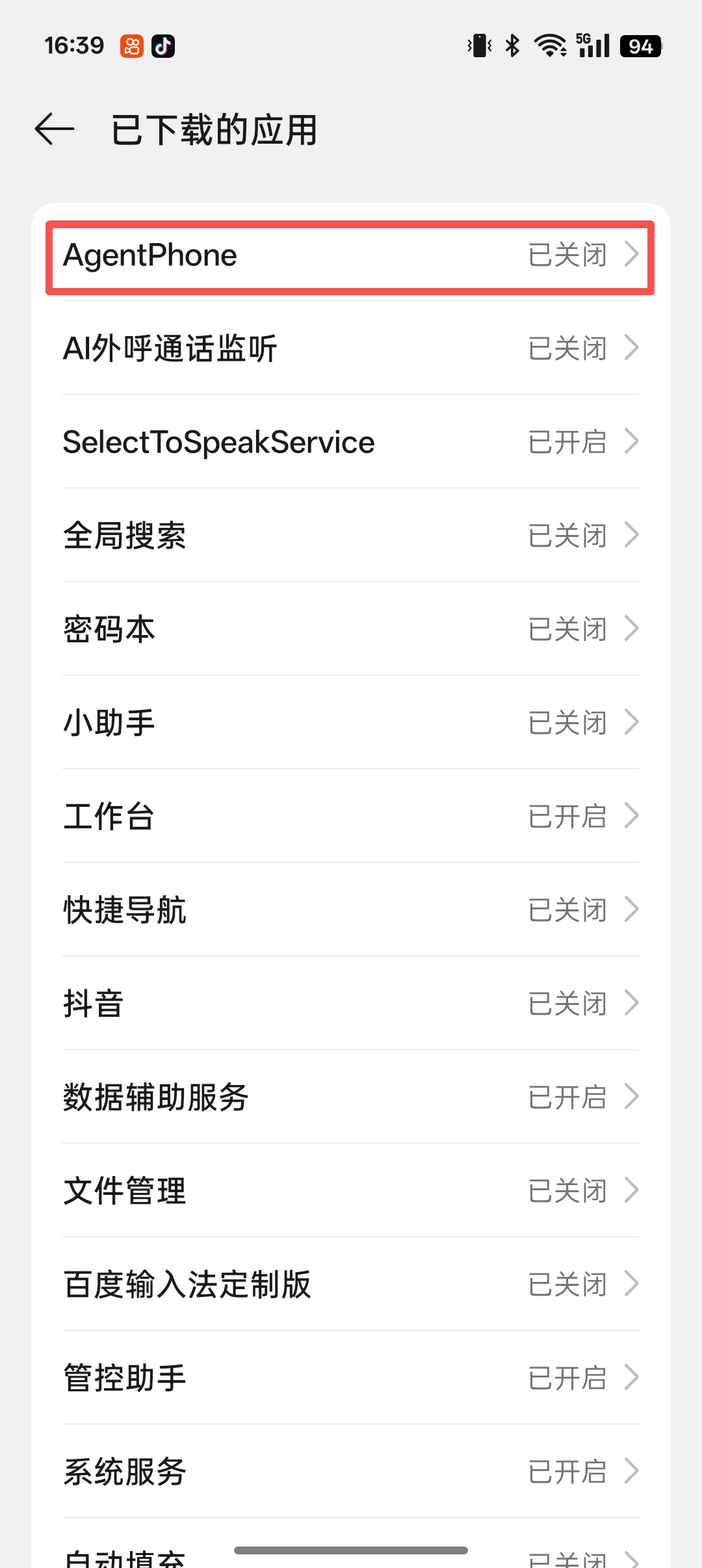Select 快捷导航 from the list

350,910
